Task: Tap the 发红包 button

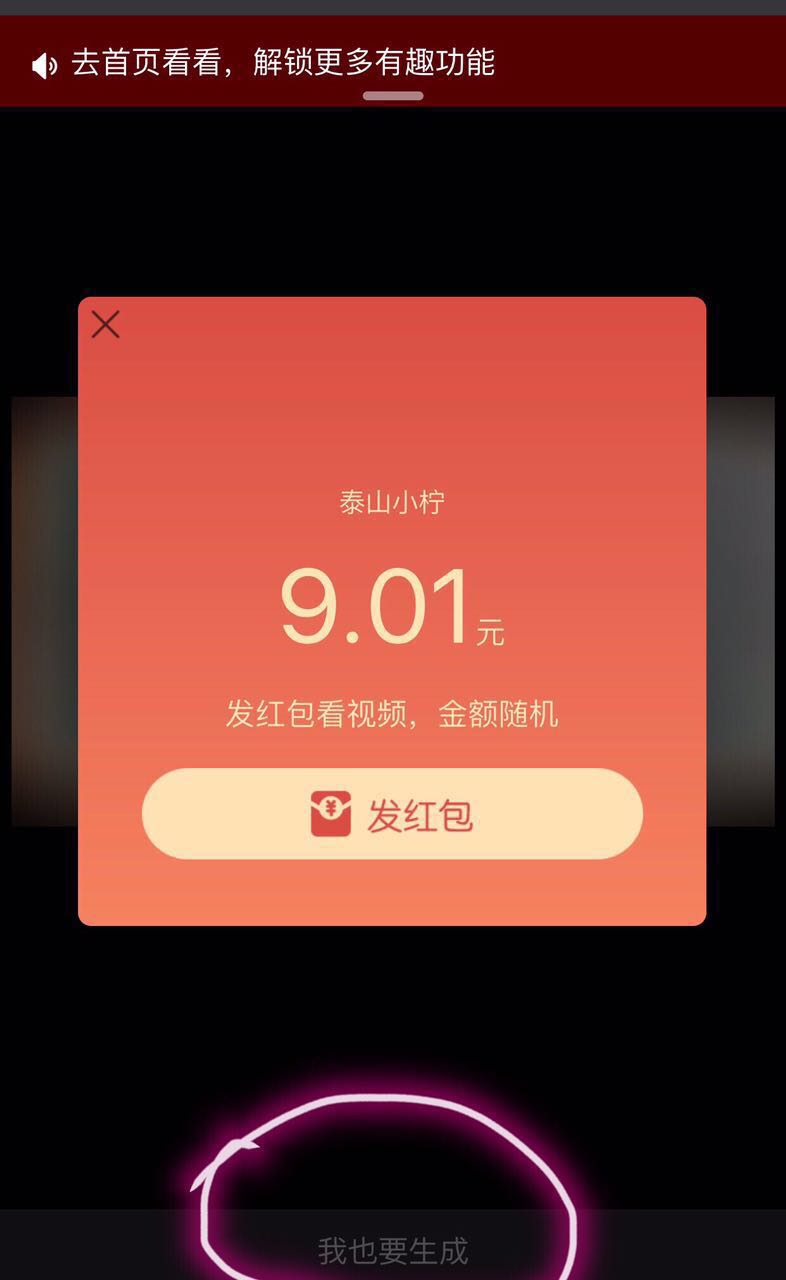Action: click(392, 814)
